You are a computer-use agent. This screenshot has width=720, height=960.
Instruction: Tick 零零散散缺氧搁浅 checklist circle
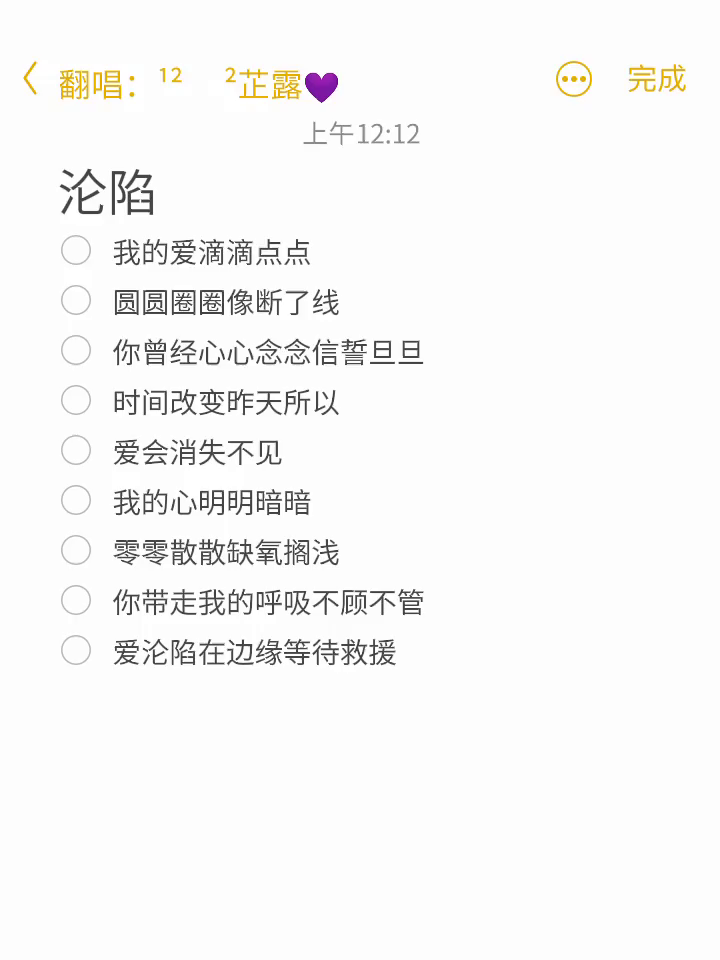(76, 550)
